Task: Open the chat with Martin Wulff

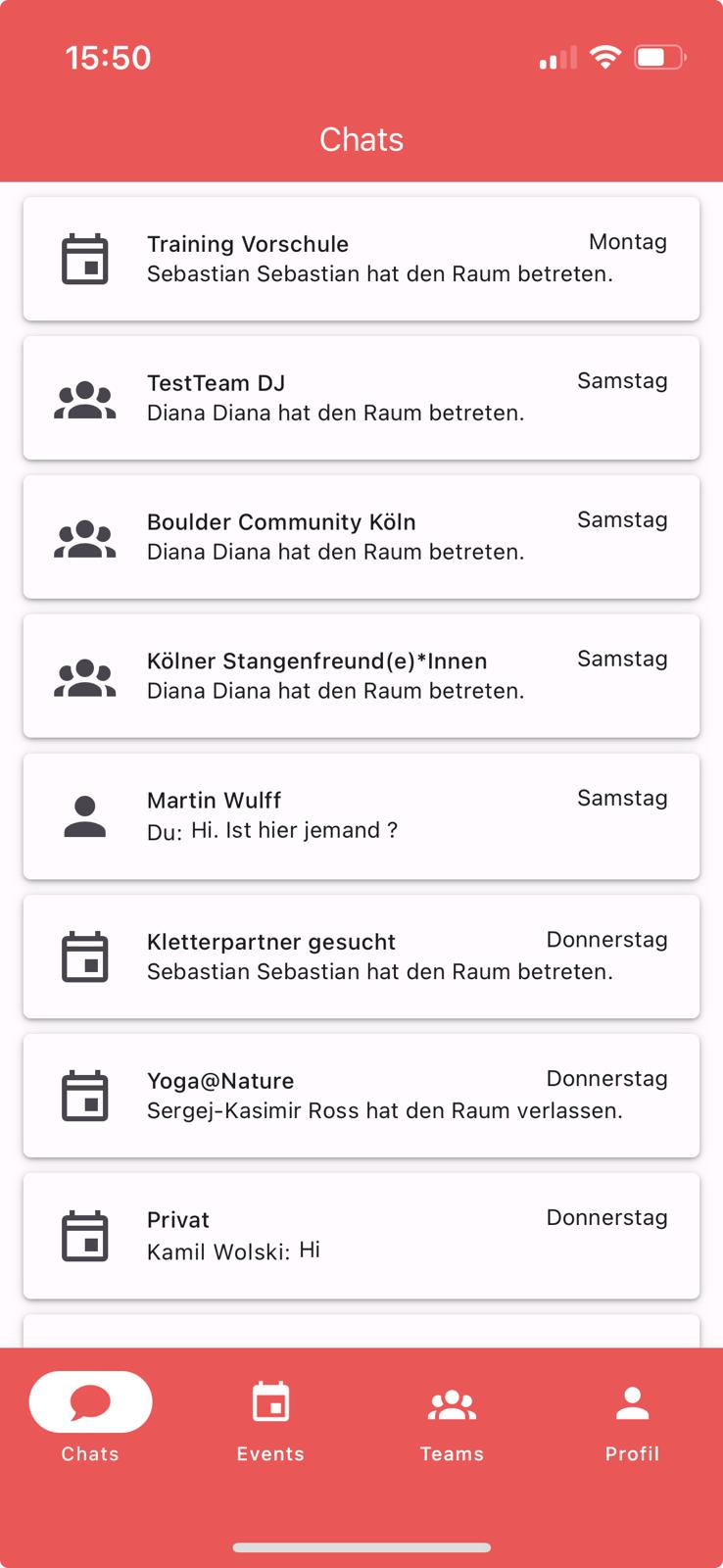Action: [361, 815]
